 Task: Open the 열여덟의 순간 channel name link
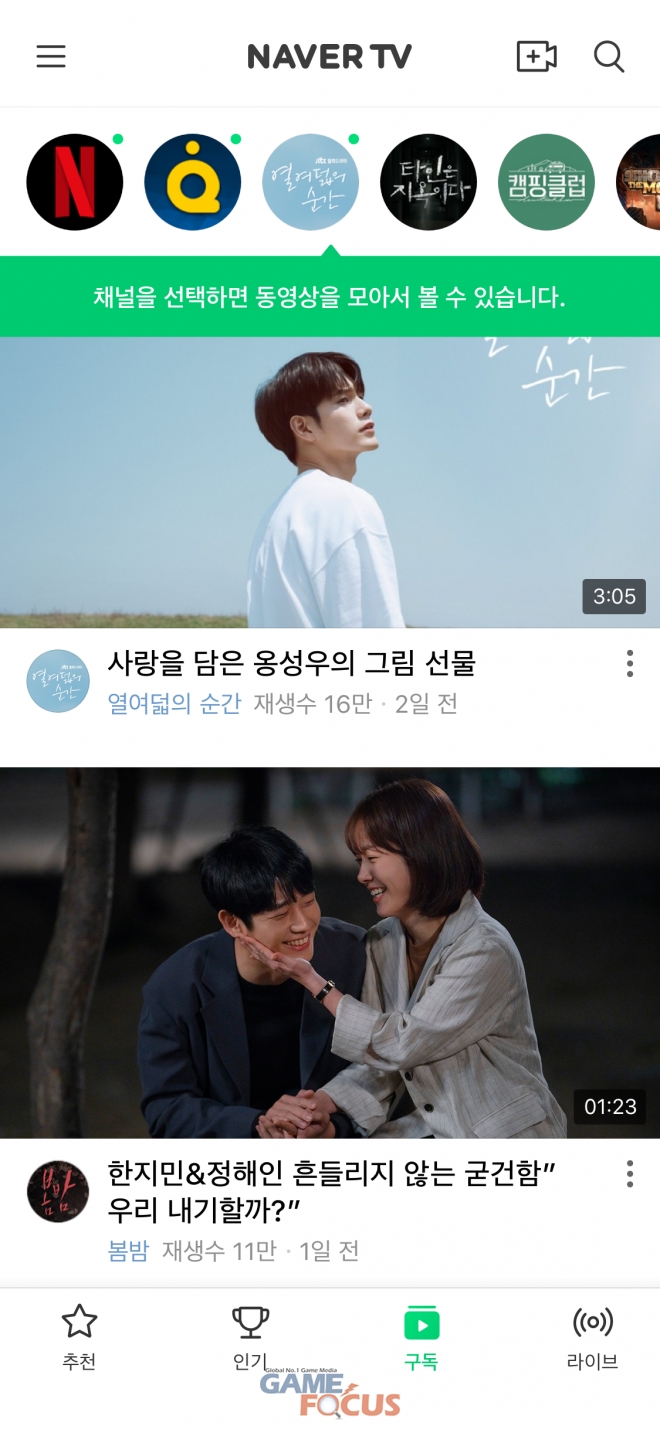(x=174, y=704)
